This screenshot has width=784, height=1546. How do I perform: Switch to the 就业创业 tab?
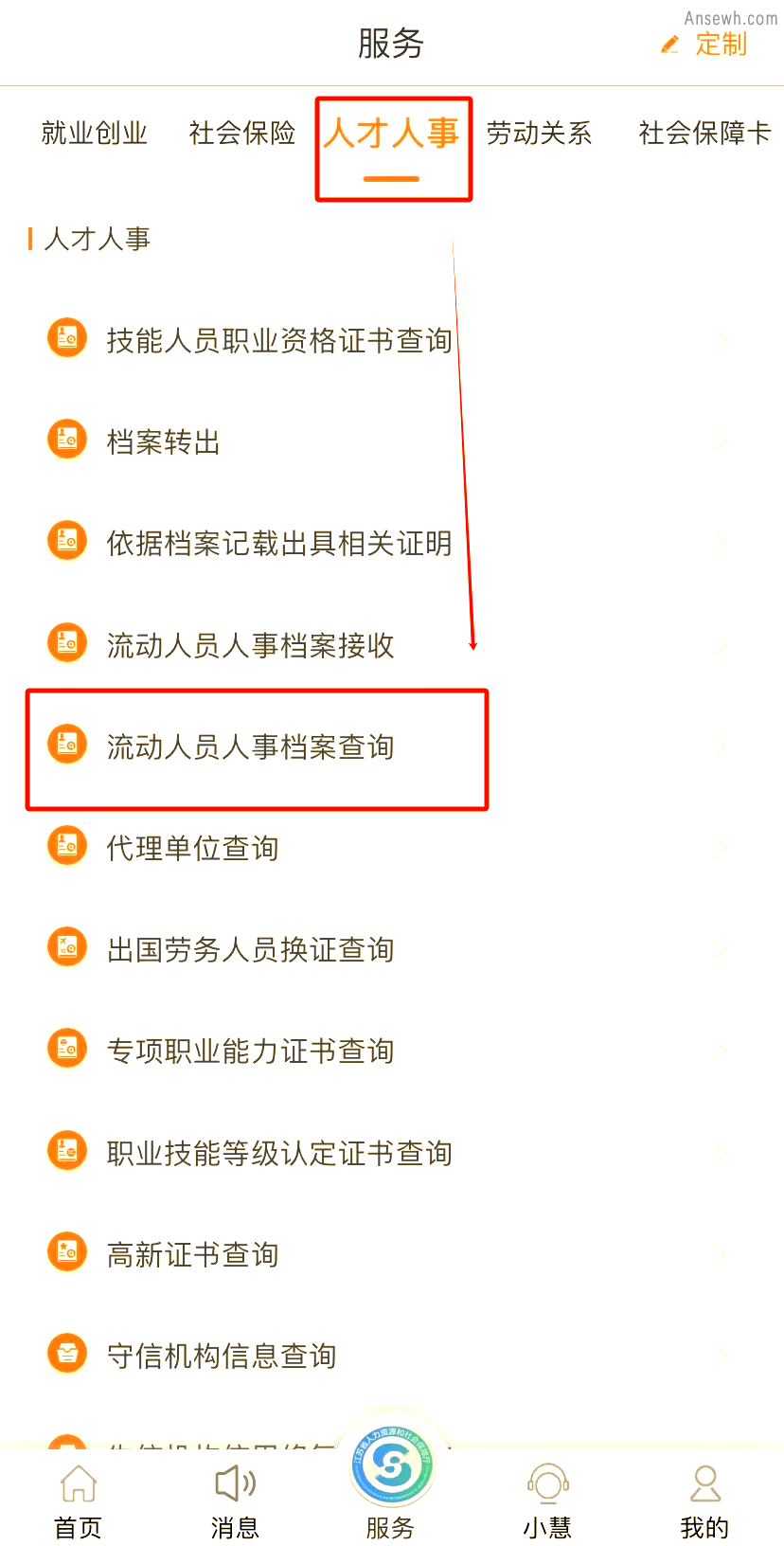tap(95, 134)
